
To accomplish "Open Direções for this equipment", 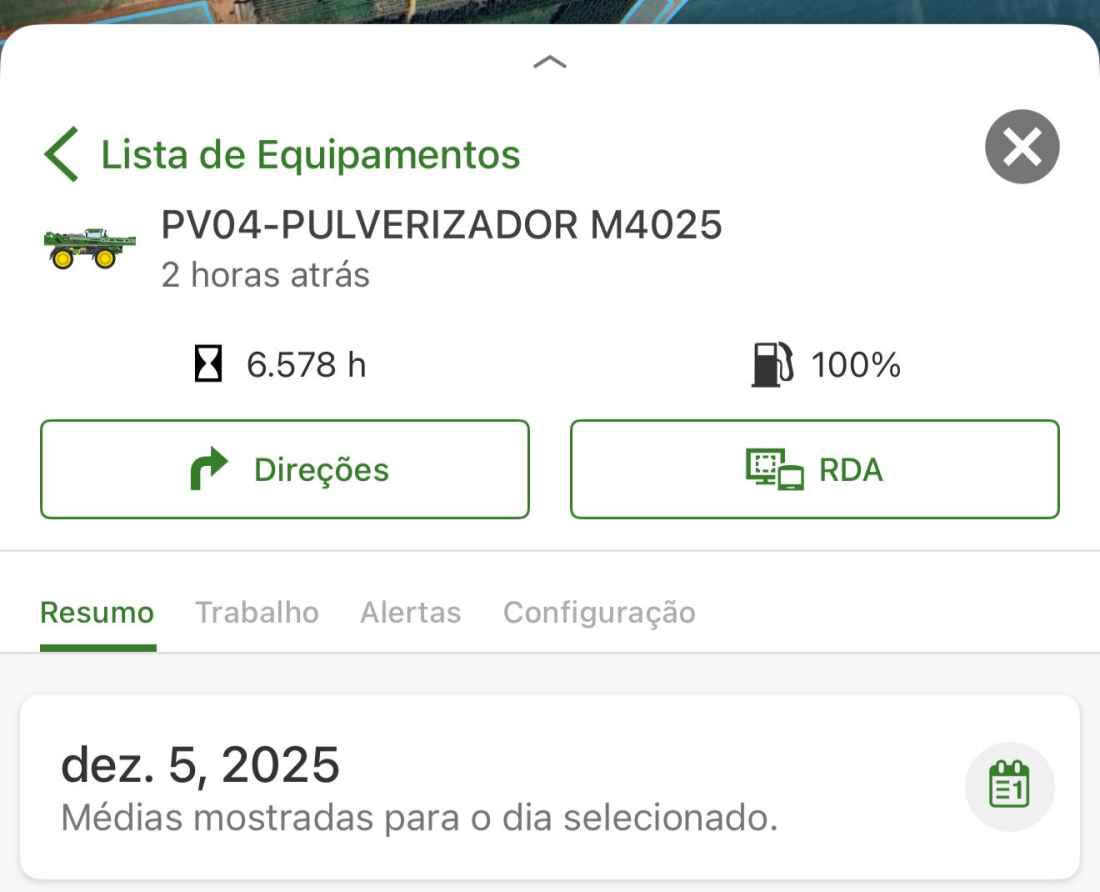I will (285, 470).
